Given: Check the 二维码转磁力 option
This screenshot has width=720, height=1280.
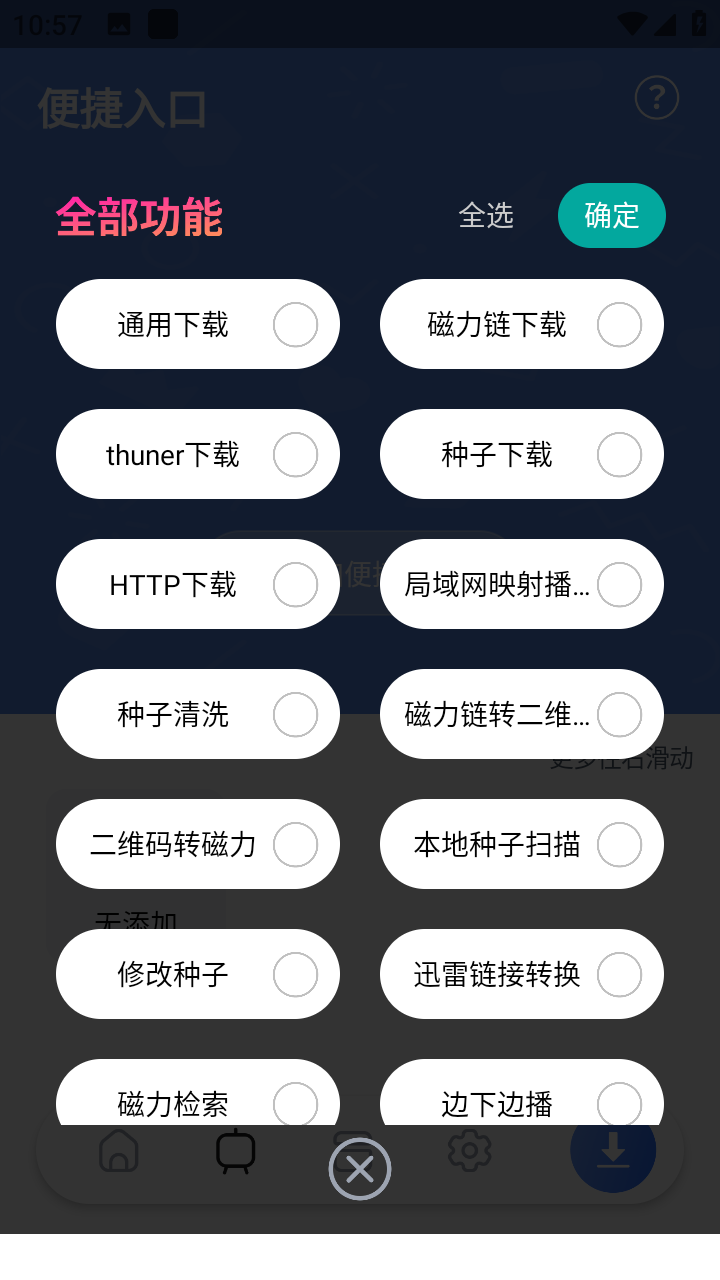Looking at the screenshot, I should coord(295,845).
